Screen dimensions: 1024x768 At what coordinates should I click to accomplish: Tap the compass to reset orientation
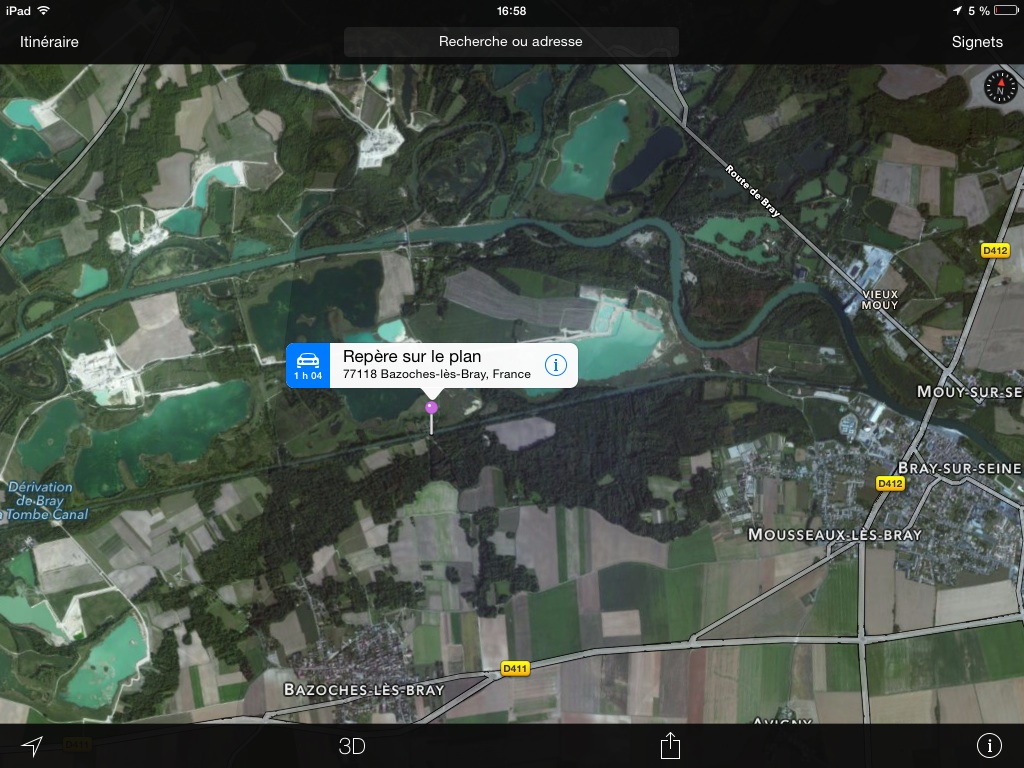pos(999,88)
